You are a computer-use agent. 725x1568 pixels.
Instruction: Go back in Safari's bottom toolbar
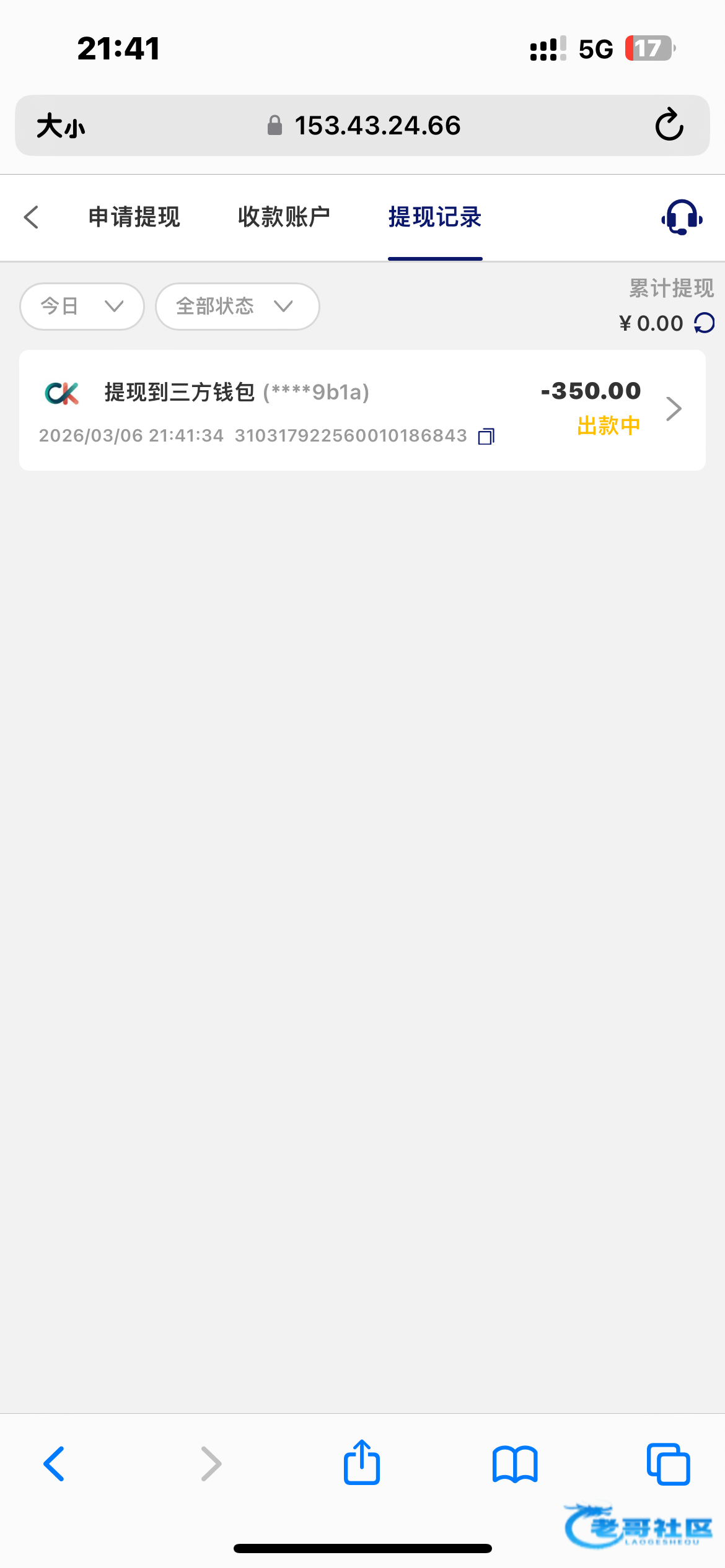point(54,1464)
